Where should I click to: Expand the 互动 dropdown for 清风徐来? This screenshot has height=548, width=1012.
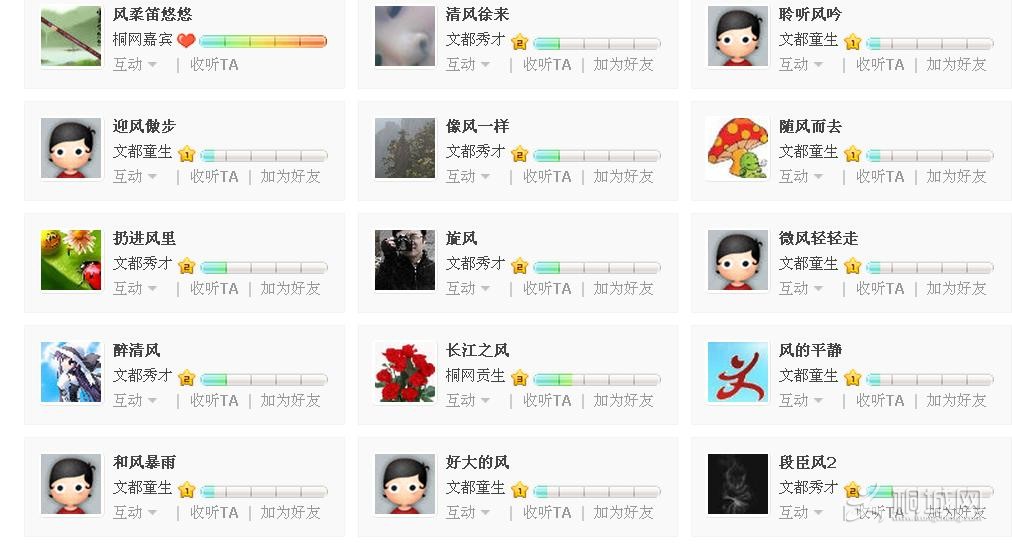(x=468, y=65)
